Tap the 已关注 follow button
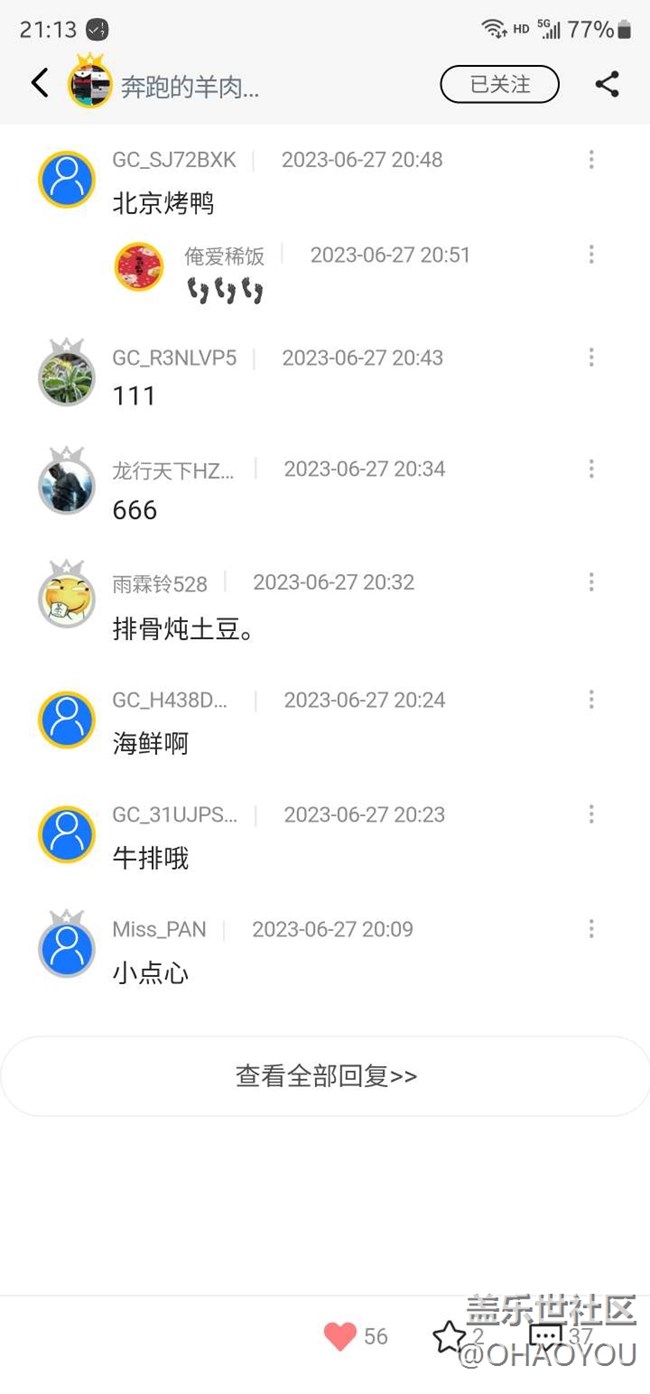Viewport: 650px width, 1394px height. pyautogui.click(x=499, y=85)
